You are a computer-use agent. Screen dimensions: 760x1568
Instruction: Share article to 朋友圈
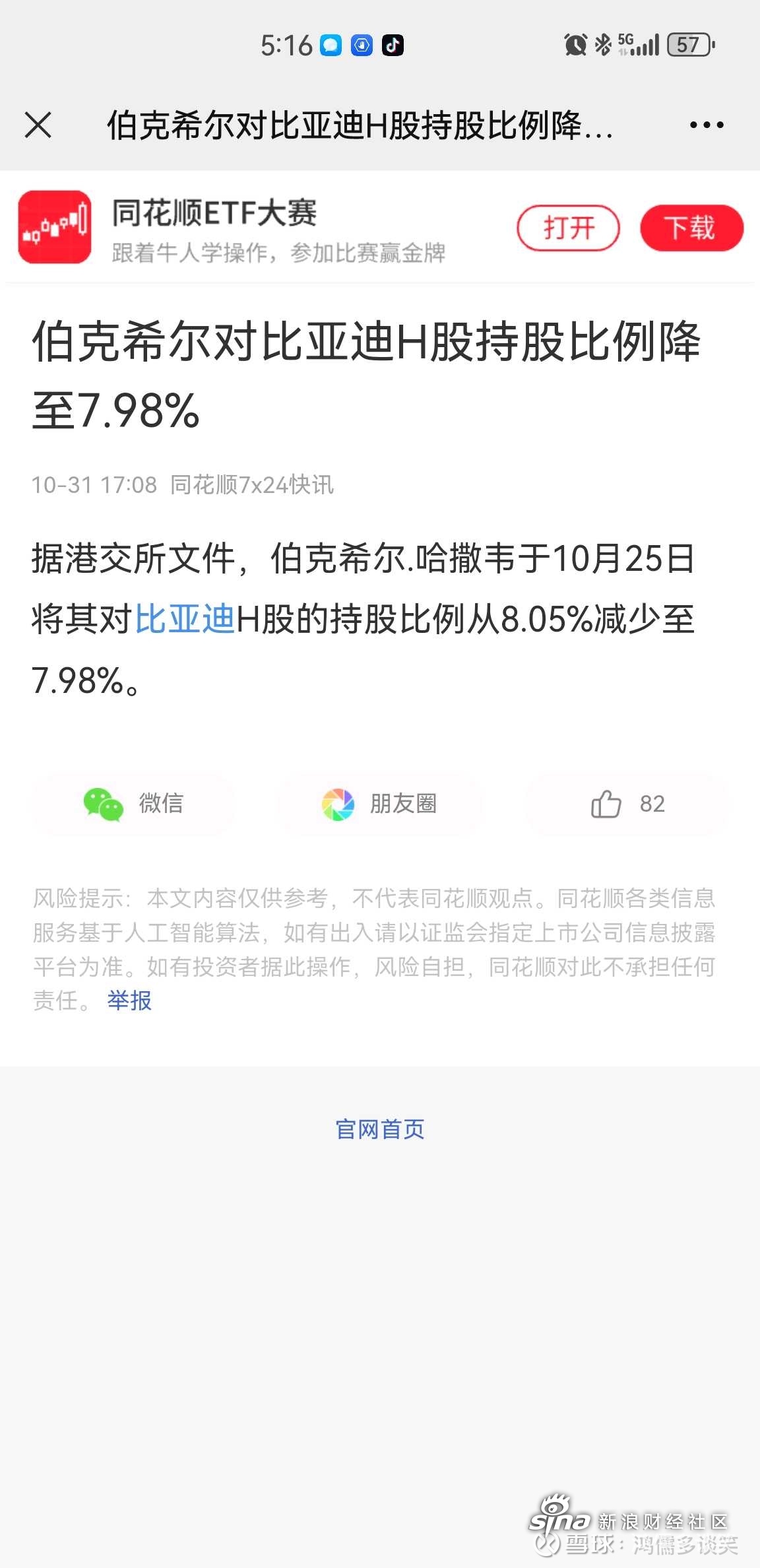click(379, 804)
